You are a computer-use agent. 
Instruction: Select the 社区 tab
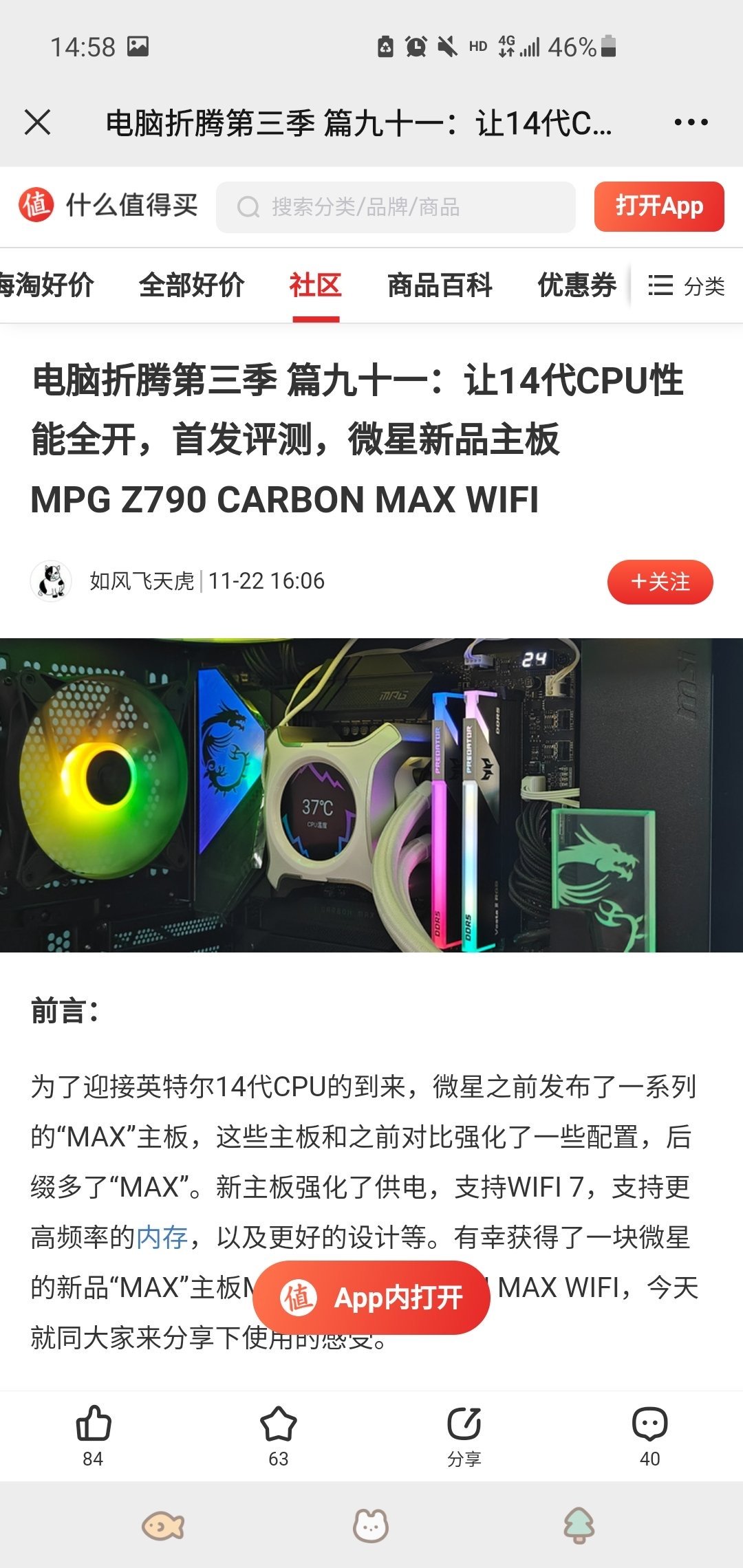click(x=315, y=285)
